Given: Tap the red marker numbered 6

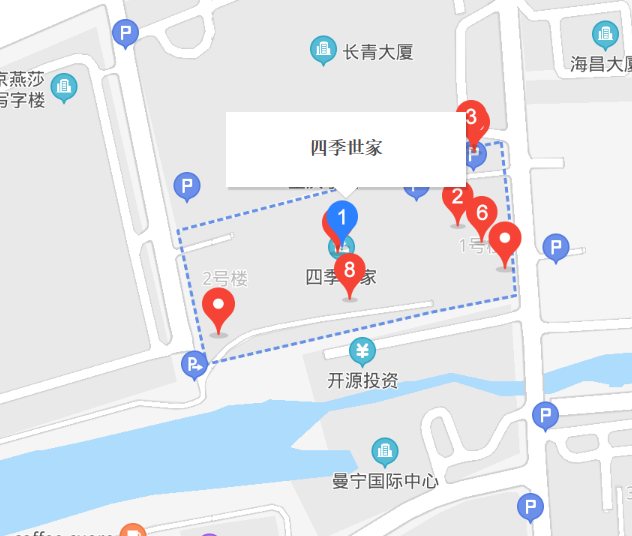Looking at the screenshot, I should tap(481, 213).
